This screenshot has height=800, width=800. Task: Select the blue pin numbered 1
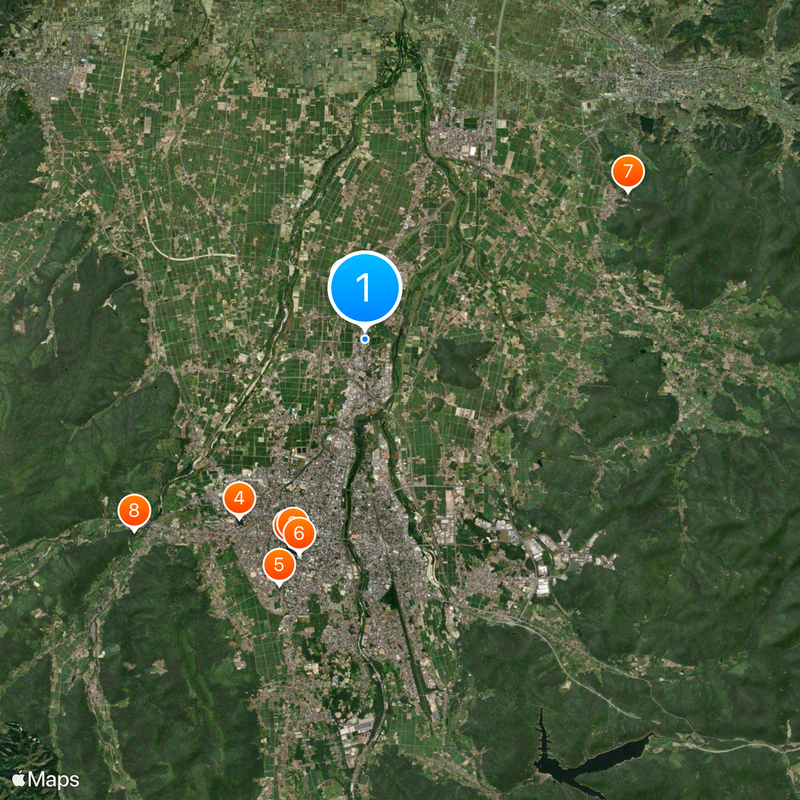pyautogui.click(x=364, y=288)
